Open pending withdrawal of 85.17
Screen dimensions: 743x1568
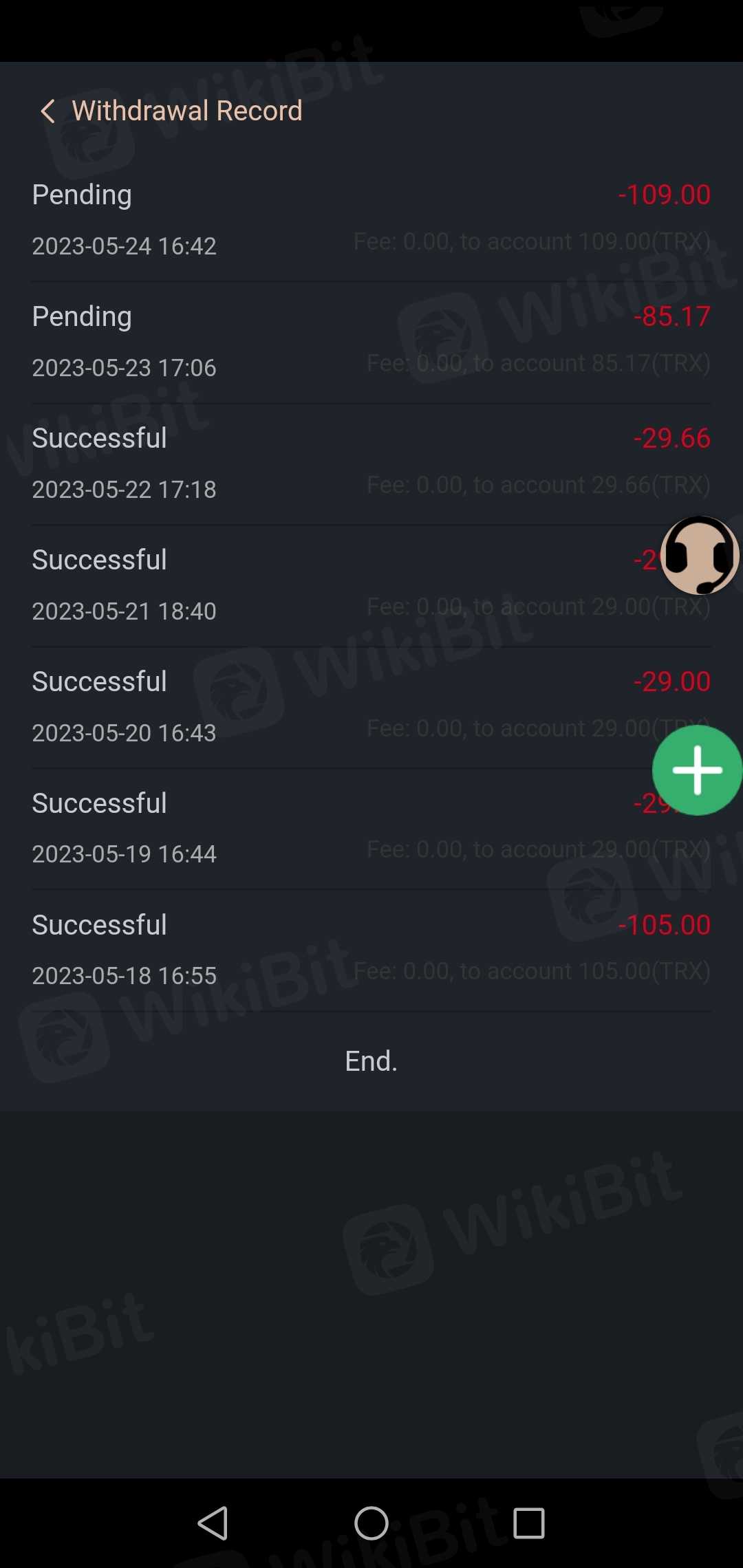click(371, 342)
